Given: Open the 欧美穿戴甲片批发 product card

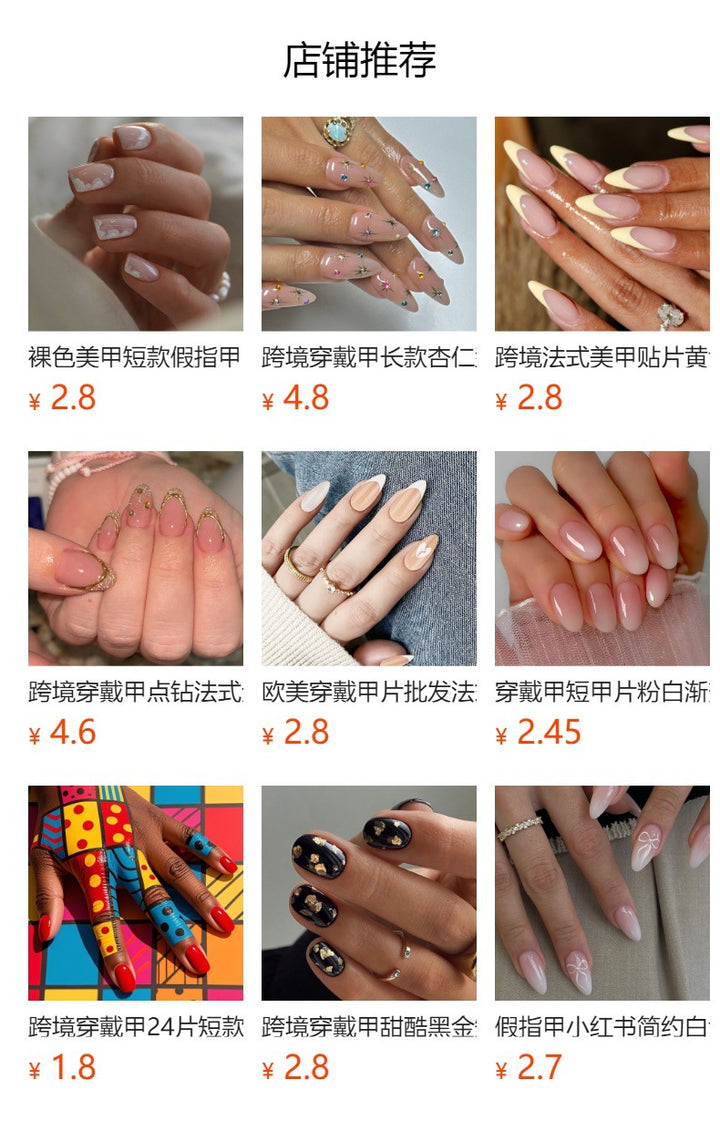Looking at the screenshot, I should [x=369, y=558].
